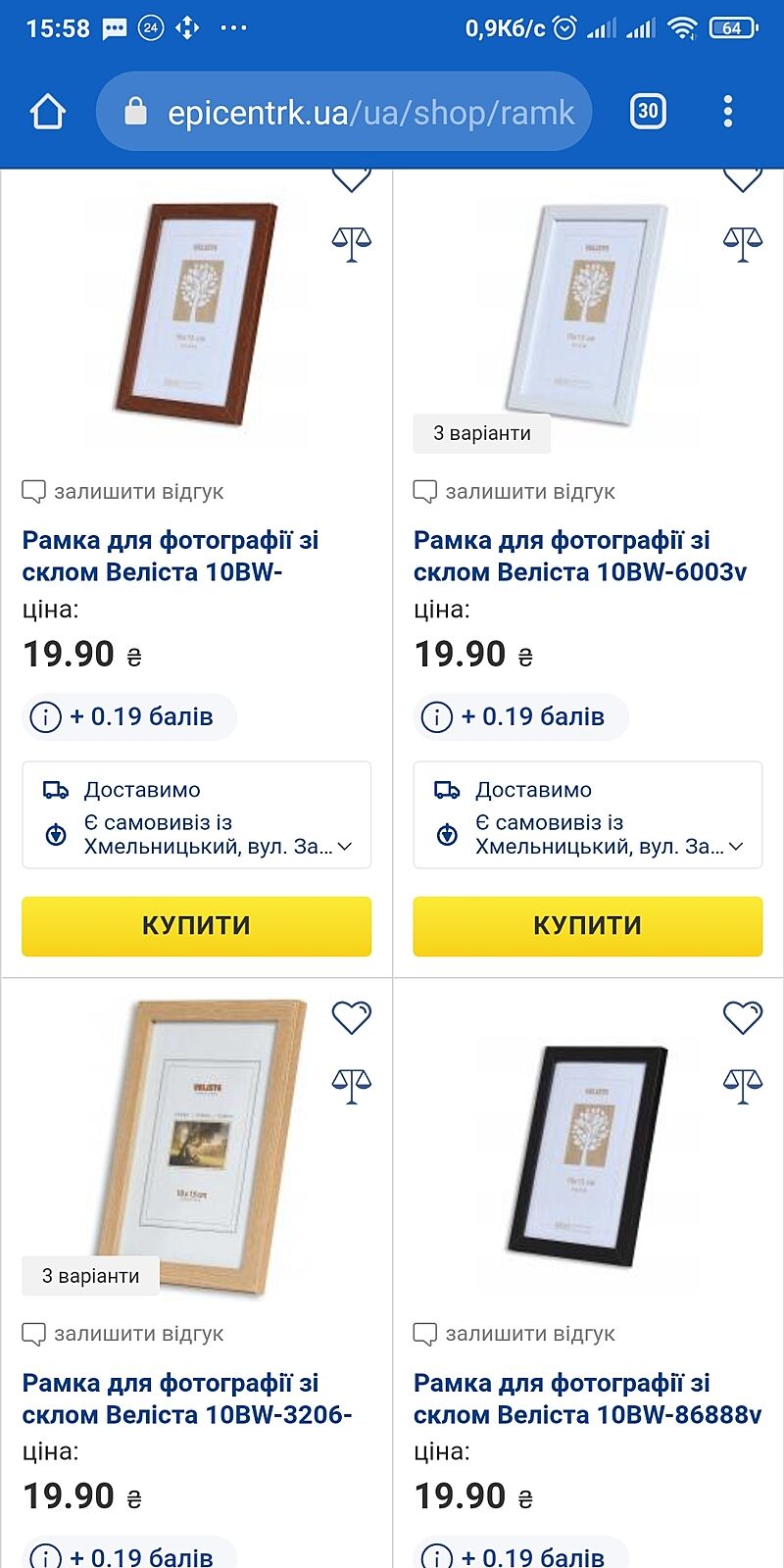Expand pickup options for the brown 10BW- frame
The width and height of the screenshot is (784, 1568).
[x=344, y=846]
